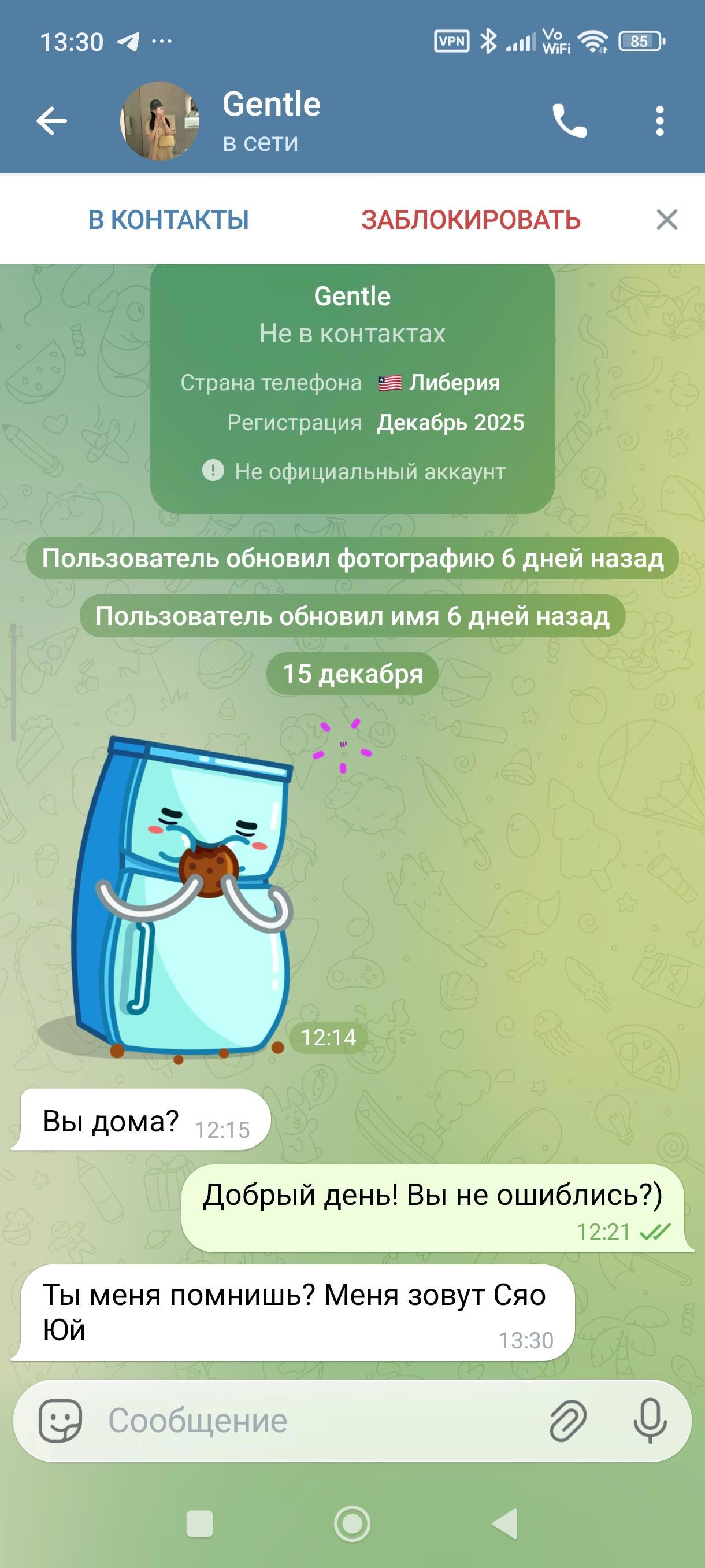
Task: Open the three-dot overflow menu
Action: pos(660,120)
